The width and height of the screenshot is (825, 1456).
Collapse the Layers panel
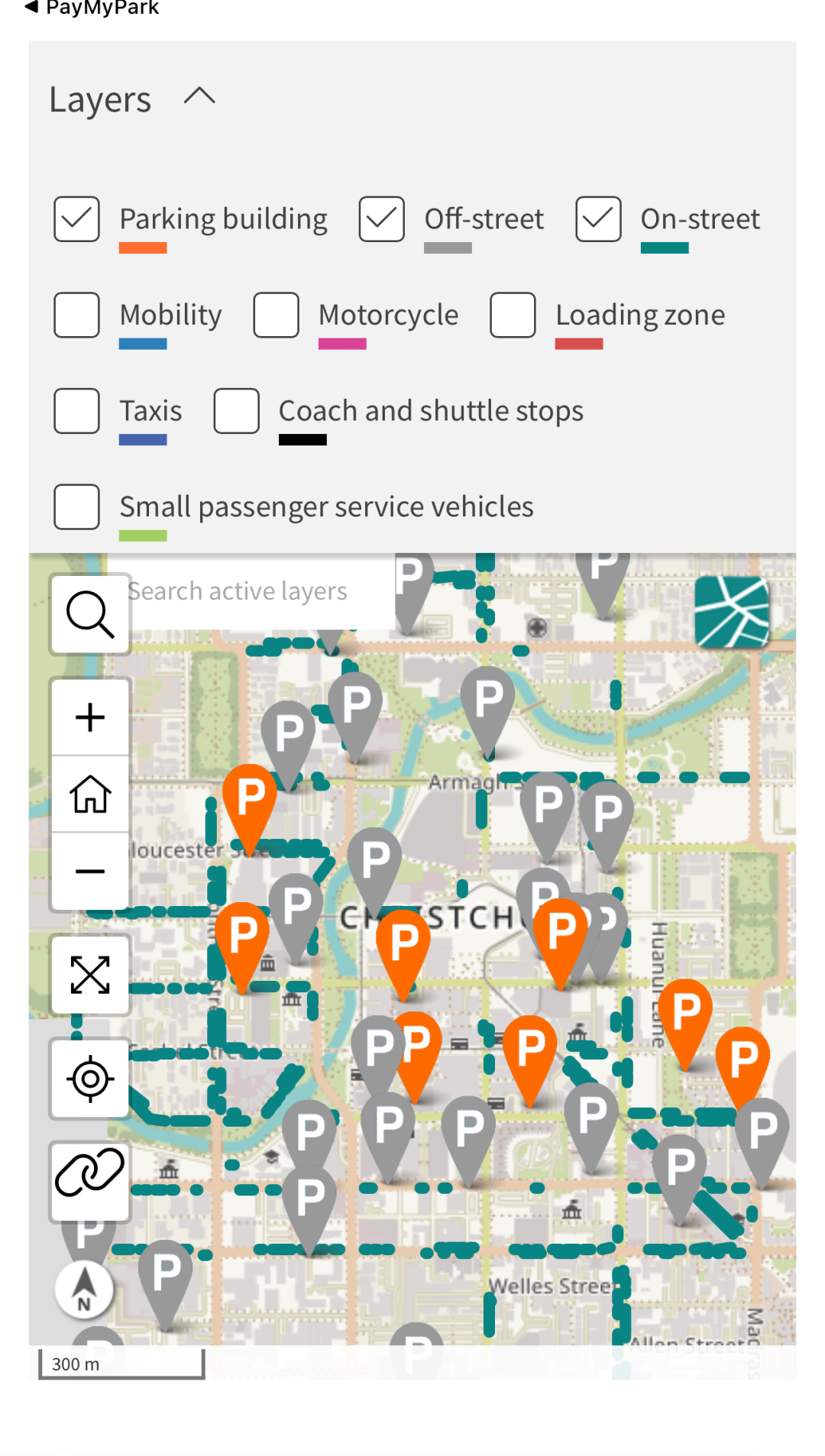coord(199,97)
